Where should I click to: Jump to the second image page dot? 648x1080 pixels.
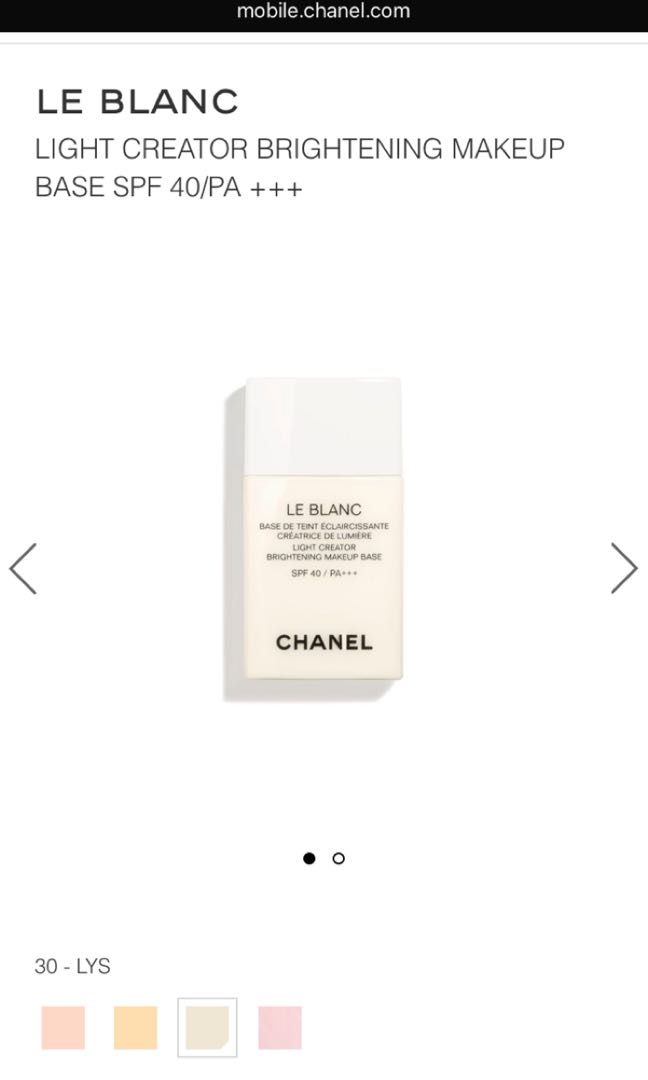pyautogui.click(x=338, y=858)
